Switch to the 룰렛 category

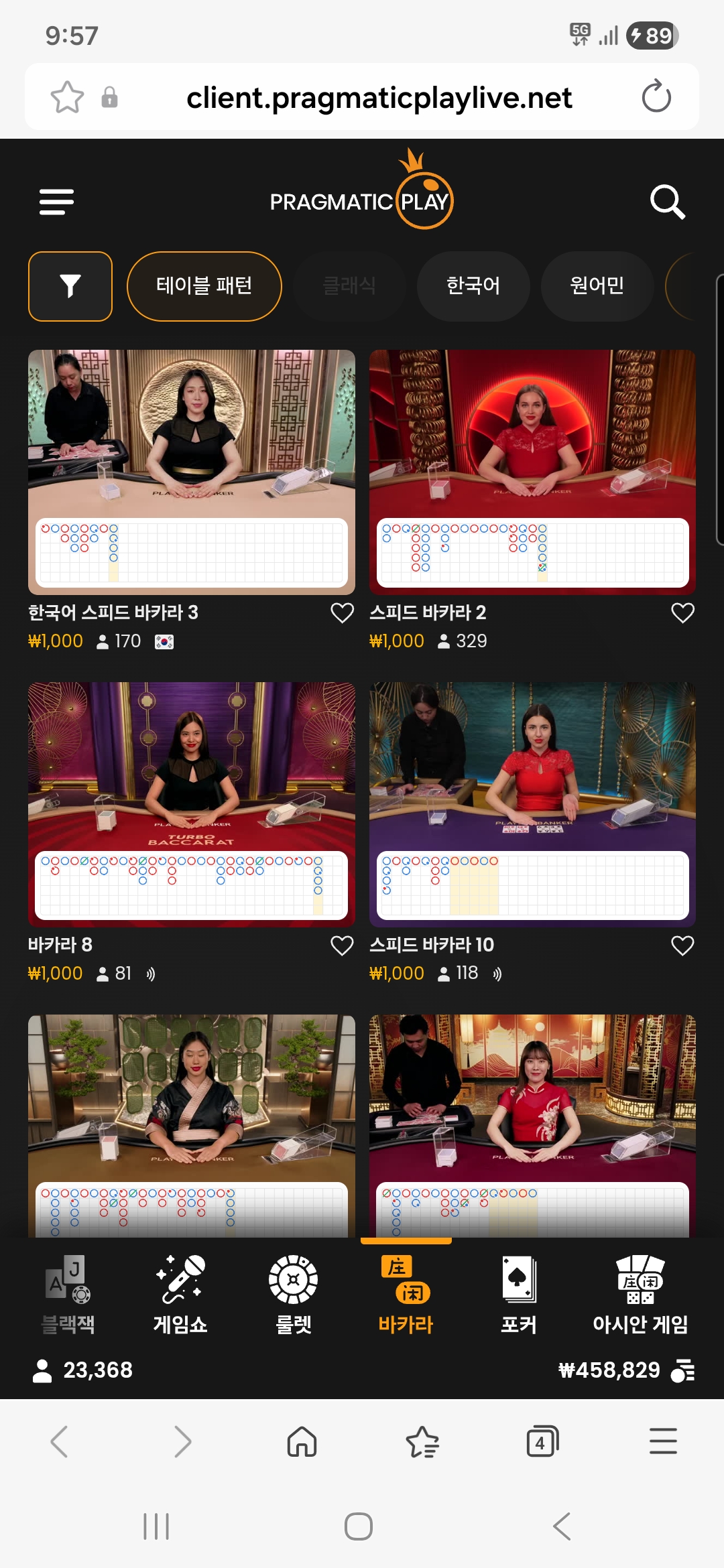293,1295
